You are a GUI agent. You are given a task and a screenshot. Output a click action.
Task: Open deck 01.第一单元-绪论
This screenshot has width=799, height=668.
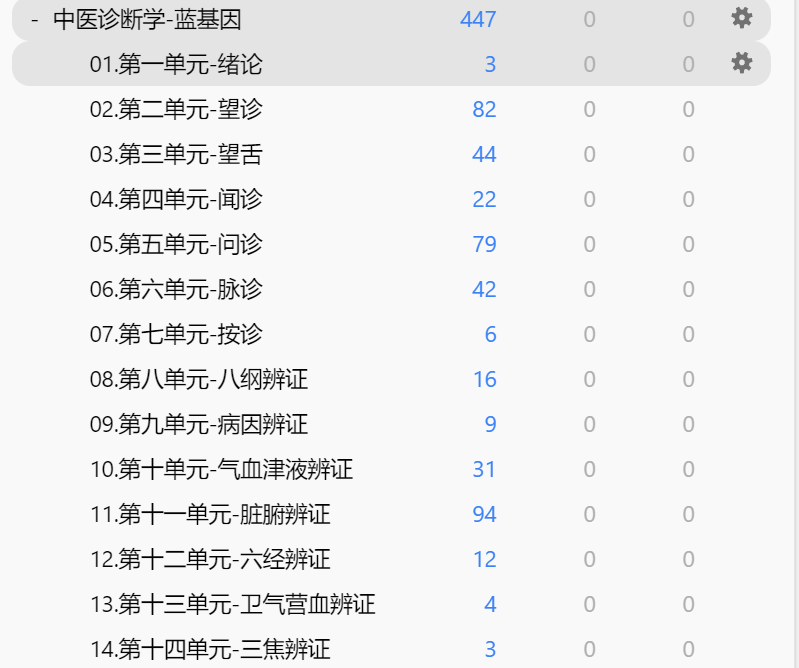coord(176,64)
